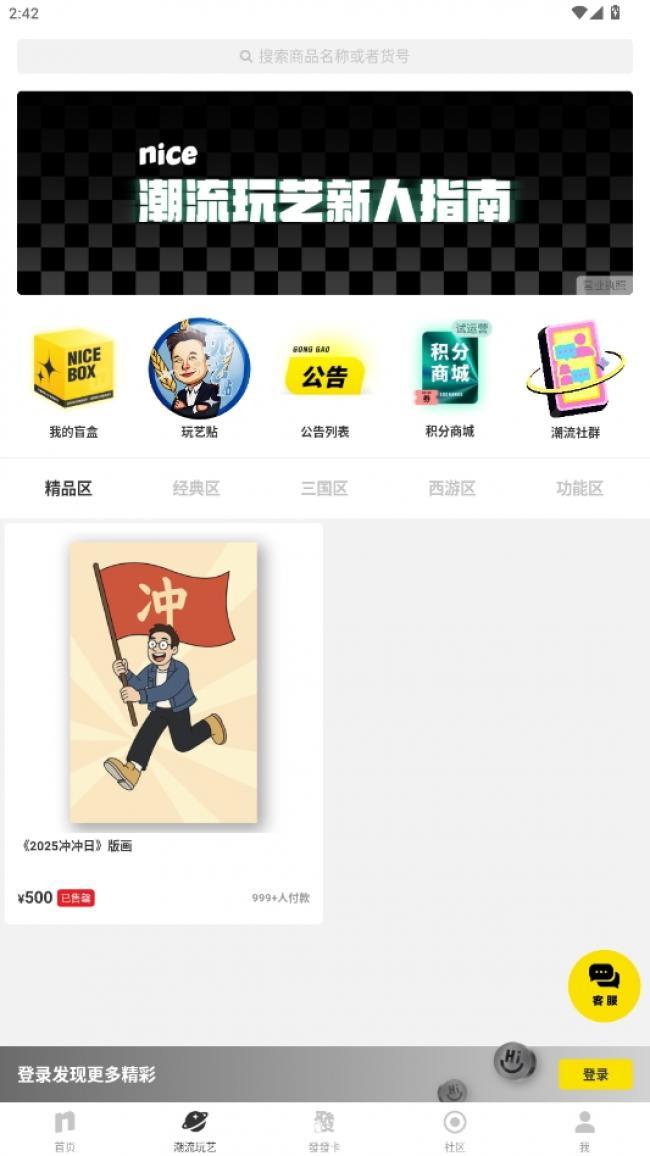Screen dimensions: 650x1156
Task: Open the product search field
Action: pyautogui.click(x=324, y=57)
